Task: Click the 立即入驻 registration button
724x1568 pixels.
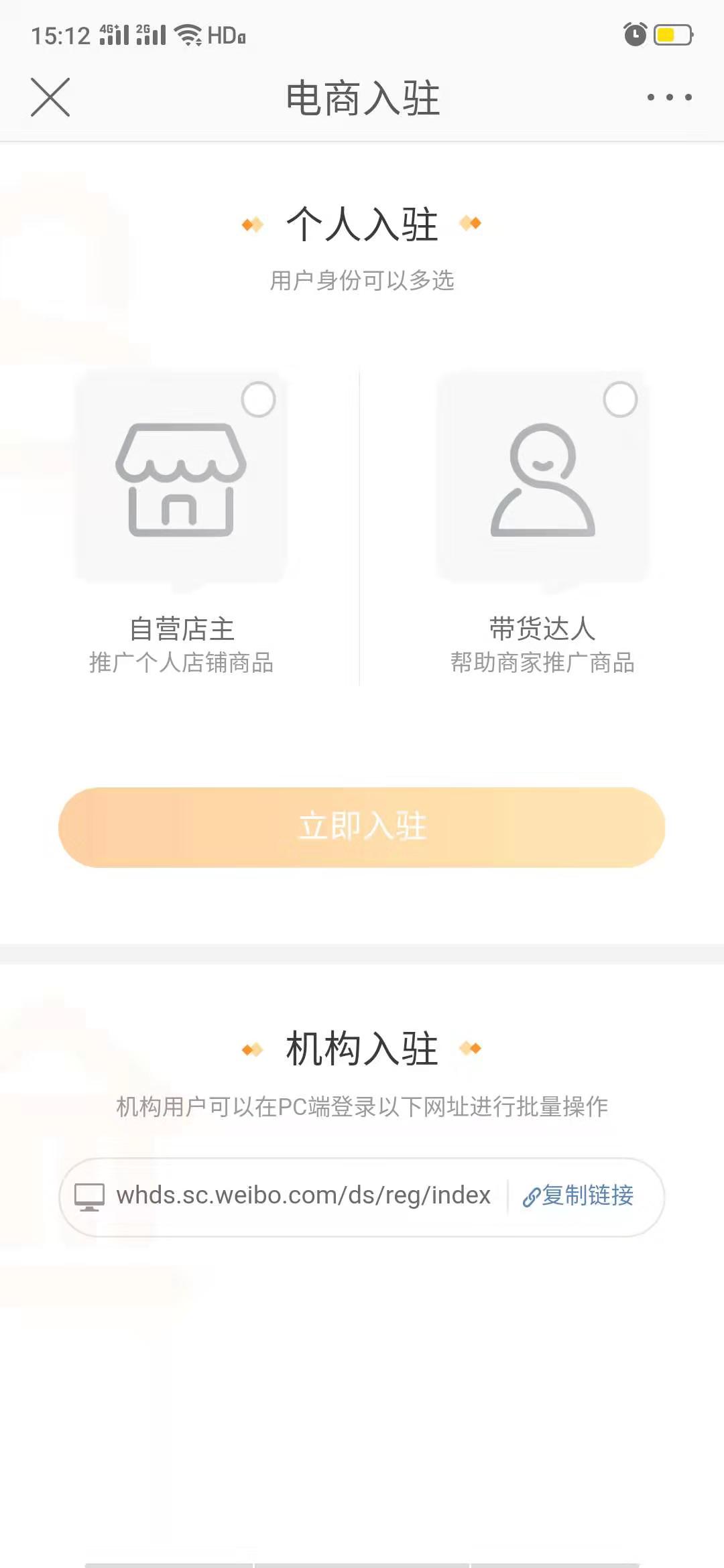Action: point(362,826)
